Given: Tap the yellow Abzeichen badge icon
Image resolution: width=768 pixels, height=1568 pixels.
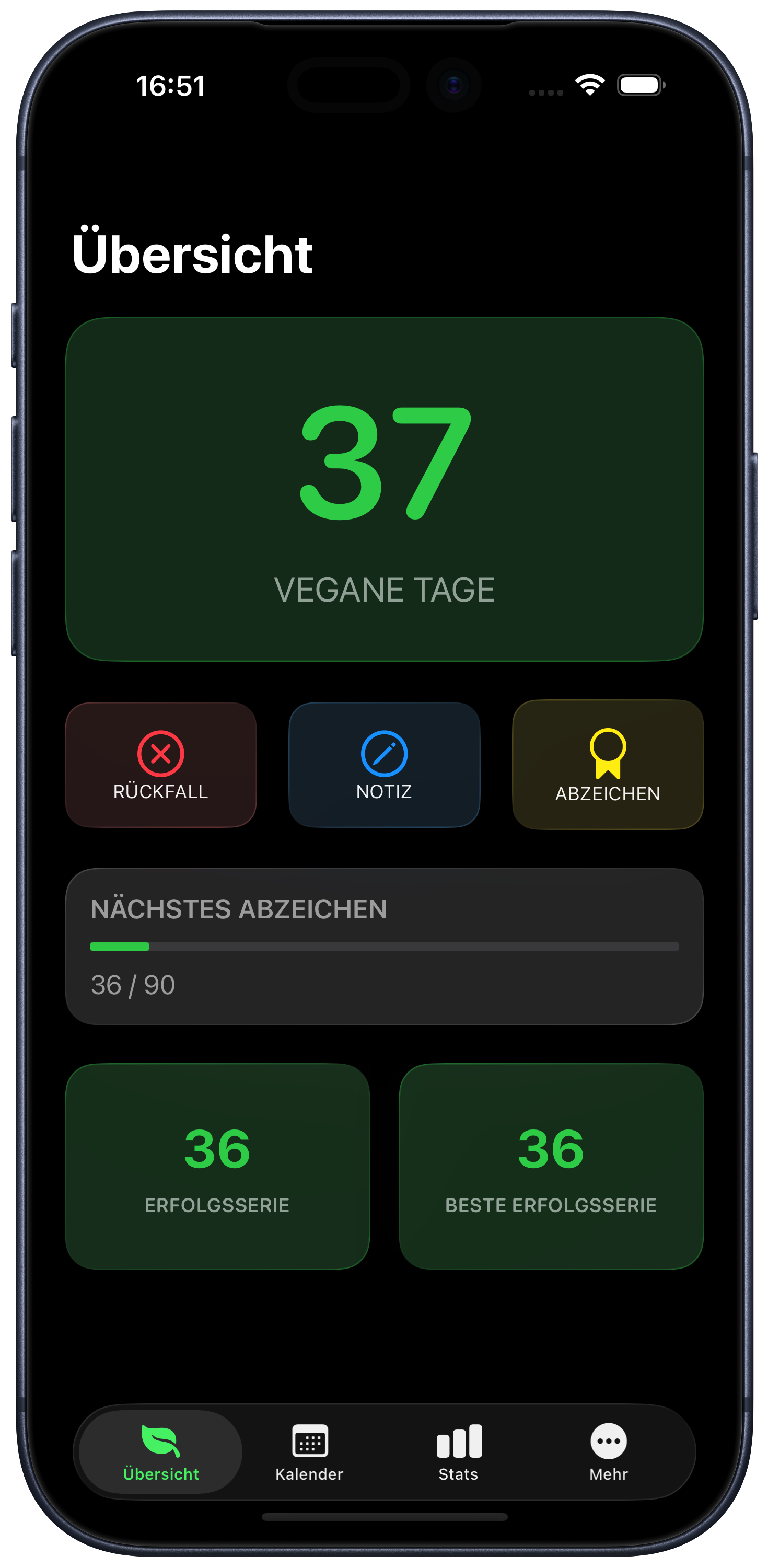Looking at the screenshot, I should point(607,755).
